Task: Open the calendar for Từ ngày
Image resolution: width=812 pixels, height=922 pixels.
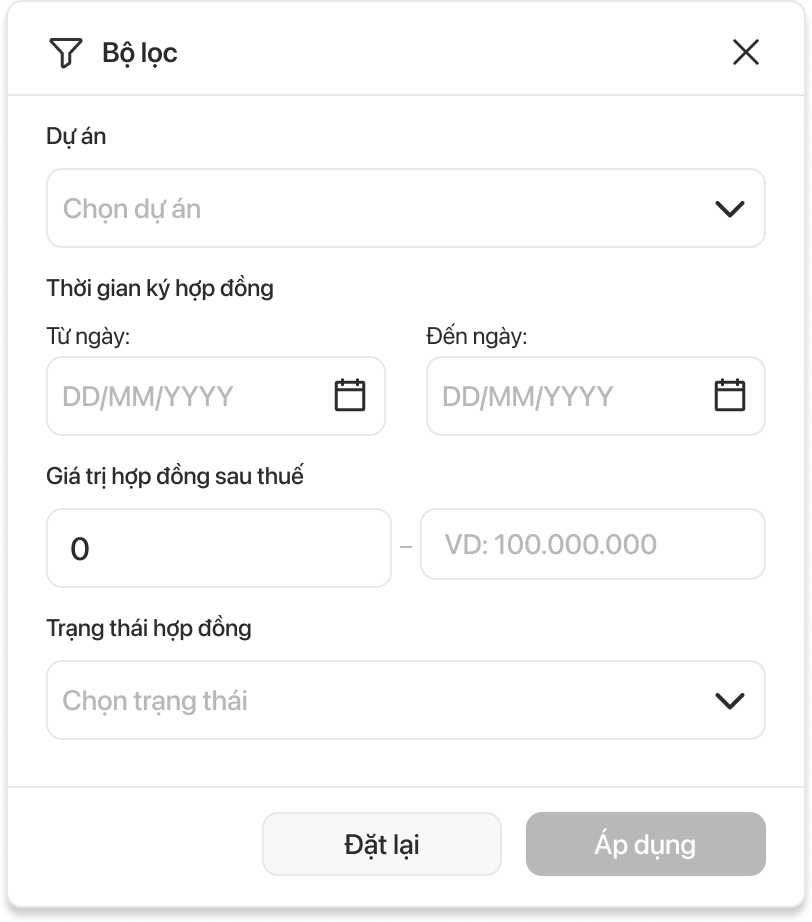Action: 349,396
